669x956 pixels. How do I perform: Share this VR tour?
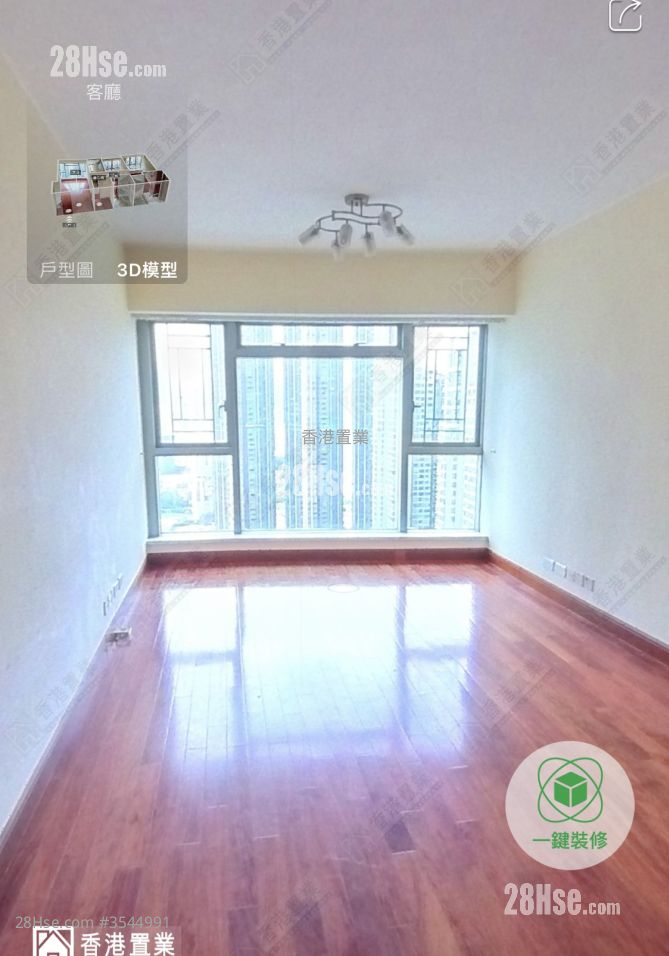click(626, 15)
